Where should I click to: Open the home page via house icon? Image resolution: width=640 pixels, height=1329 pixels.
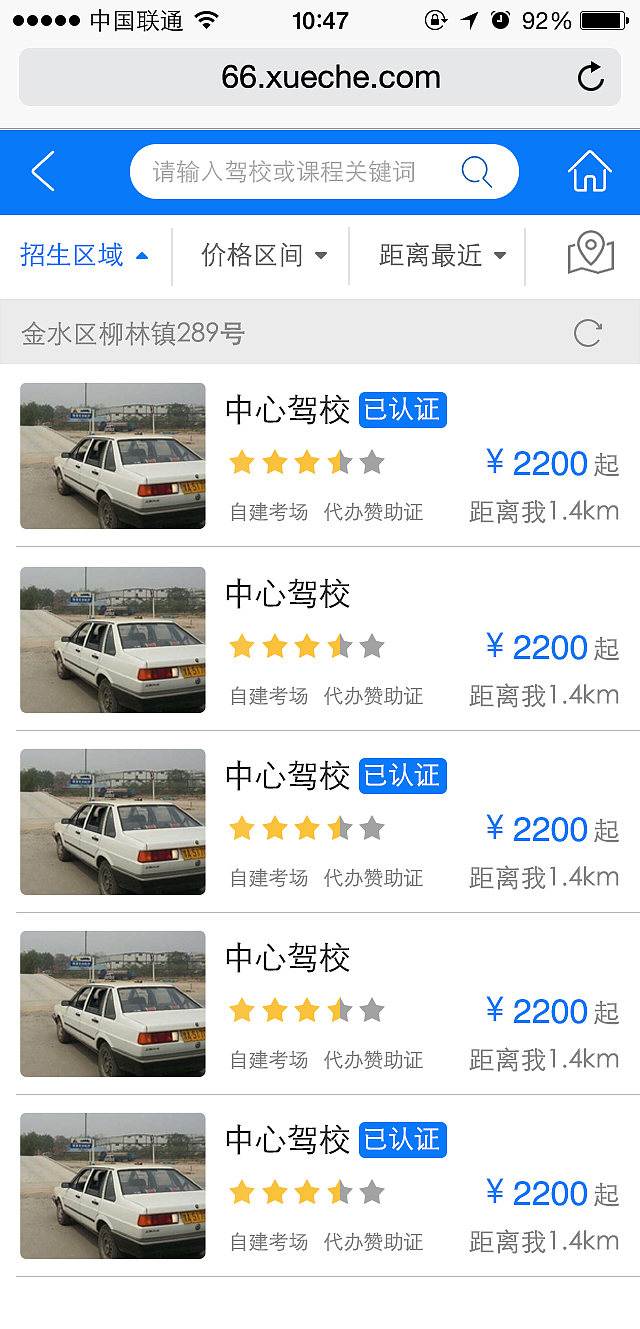589,172
